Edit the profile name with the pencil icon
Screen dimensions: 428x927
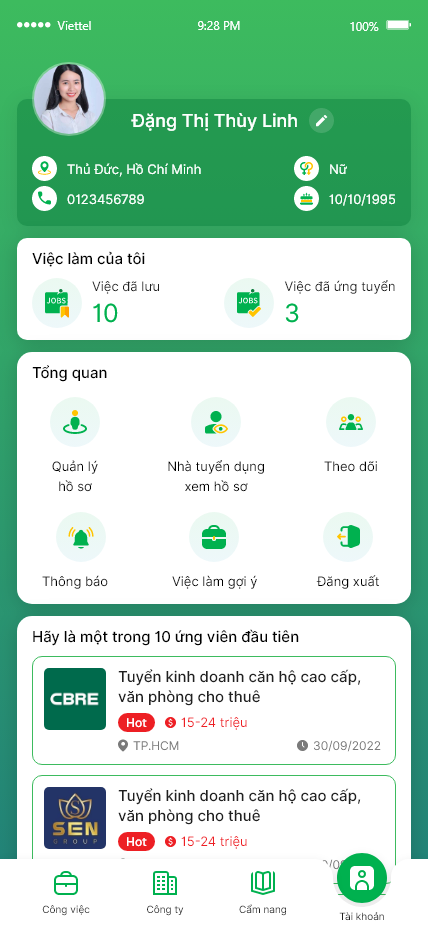pos(321,121)
